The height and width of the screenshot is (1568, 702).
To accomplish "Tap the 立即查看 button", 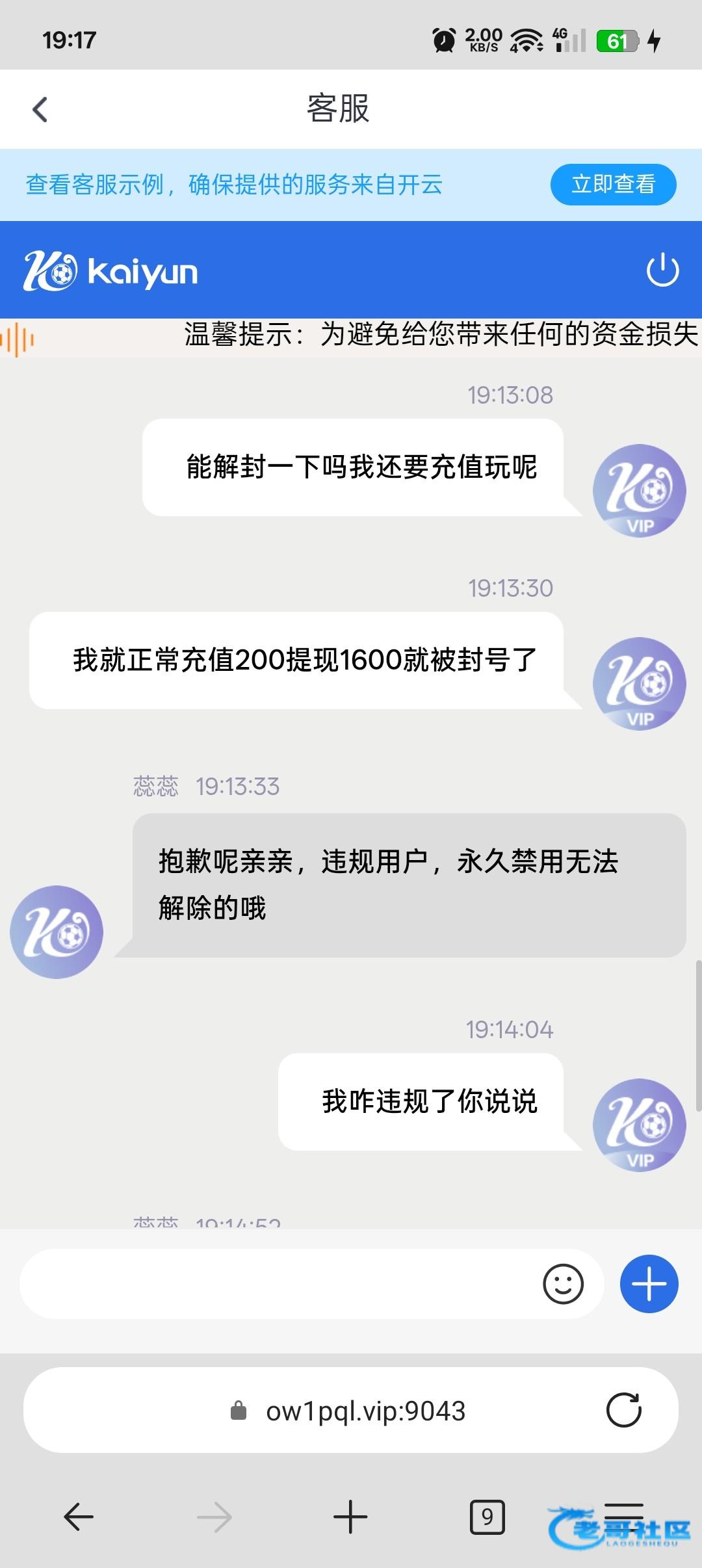I will tap(613, 185).
